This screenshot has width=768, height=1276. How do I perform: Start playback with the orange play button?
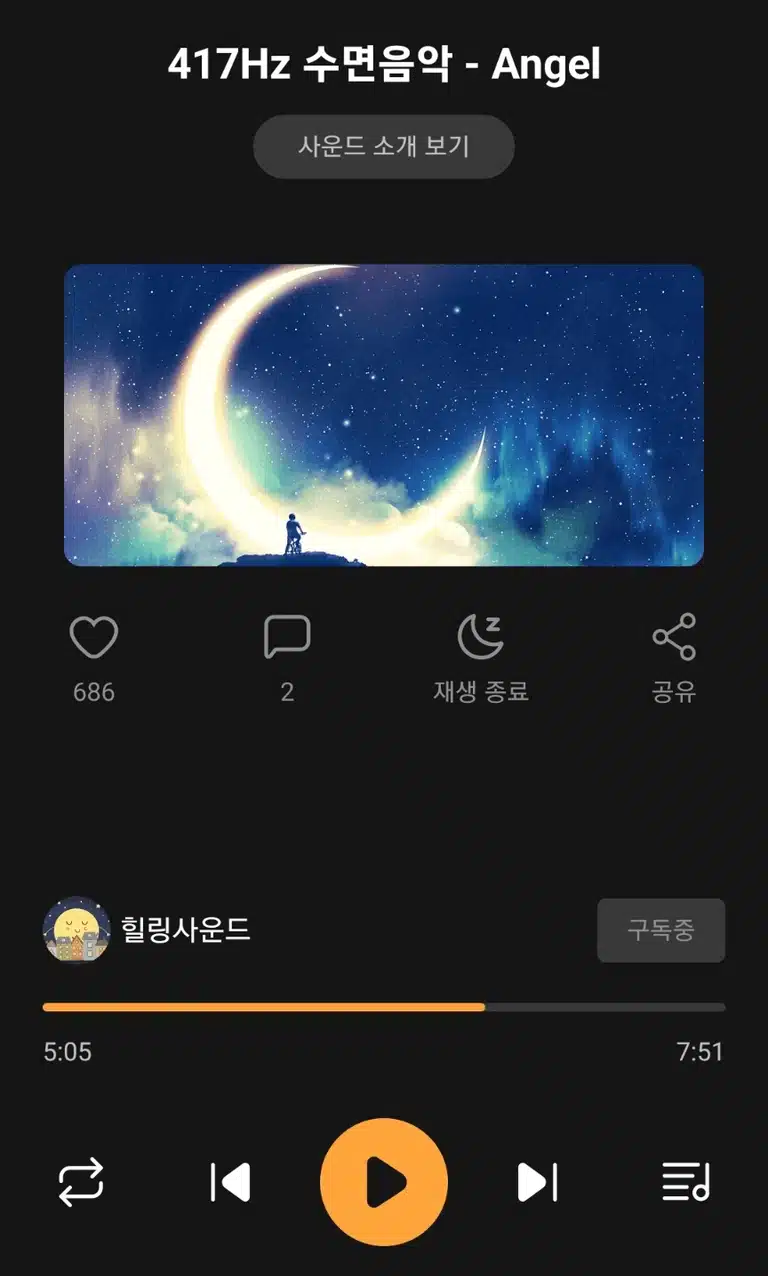(x=384, y=1183)
